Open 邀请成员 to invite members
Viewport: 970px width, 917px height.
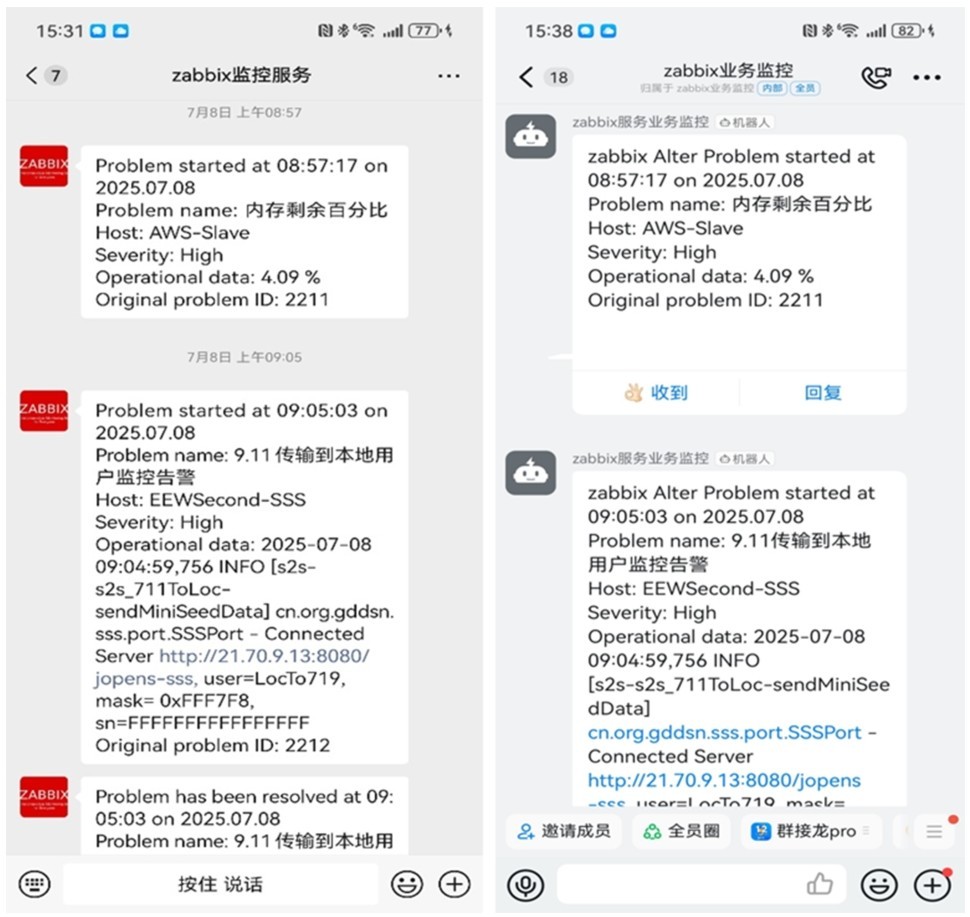pyautogui.click(x=564, y=831)
